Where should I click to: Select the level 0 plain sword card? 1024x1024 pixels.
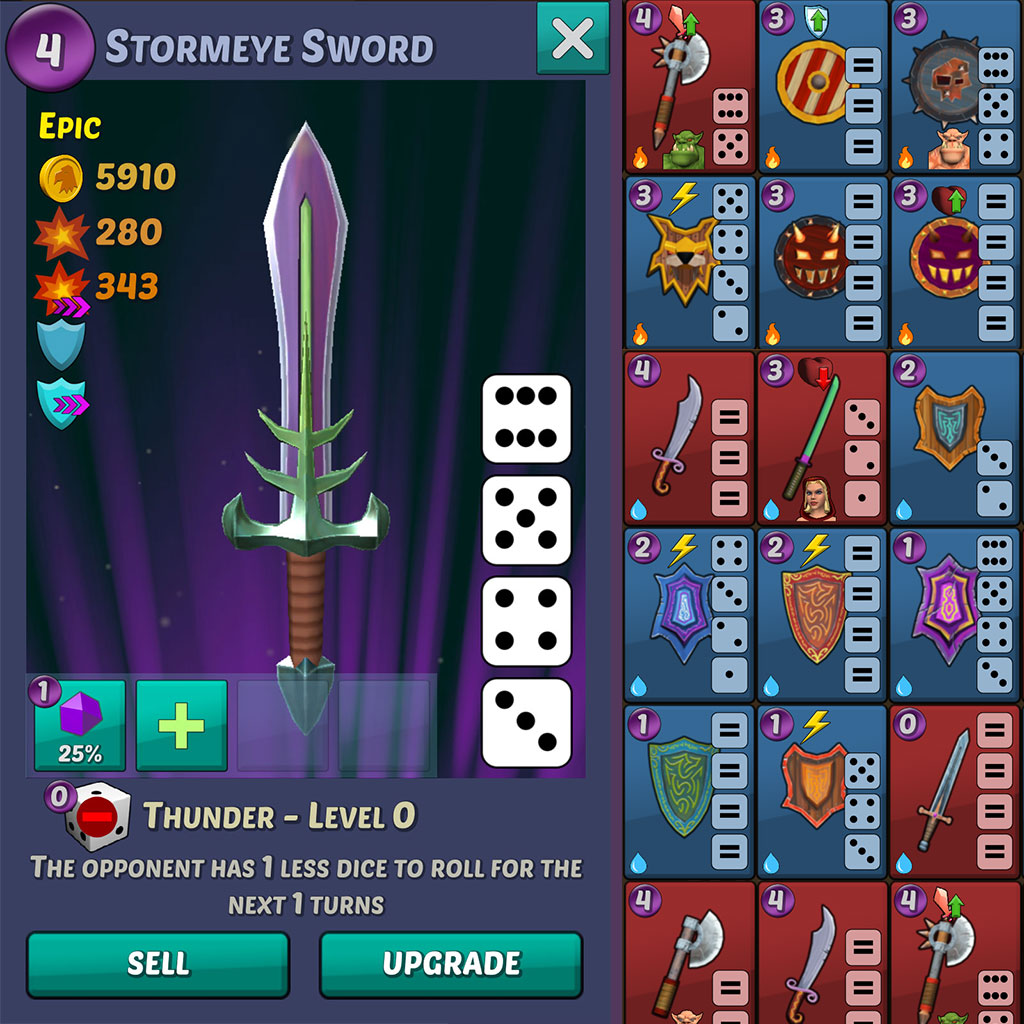pyautogui.click(x=954, y=791)
